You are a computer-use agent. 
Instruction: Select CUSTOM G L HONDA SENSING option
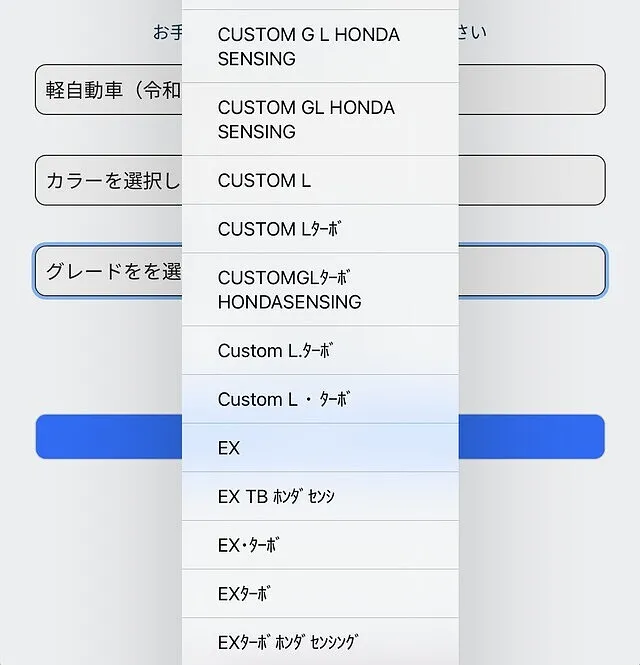320,46
